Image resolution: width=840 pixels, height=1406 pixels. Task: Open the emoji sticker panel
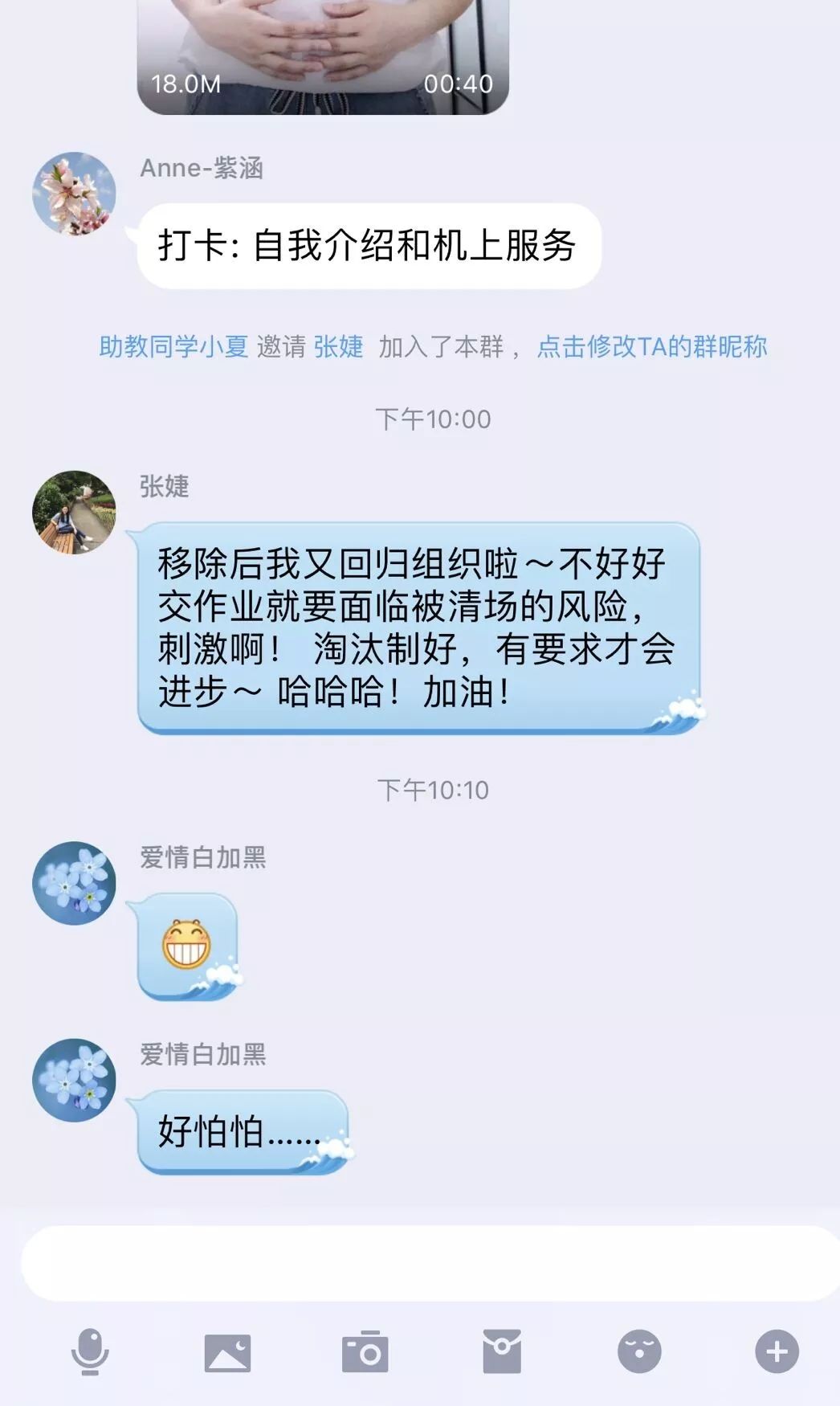[x=639, y=1351]
